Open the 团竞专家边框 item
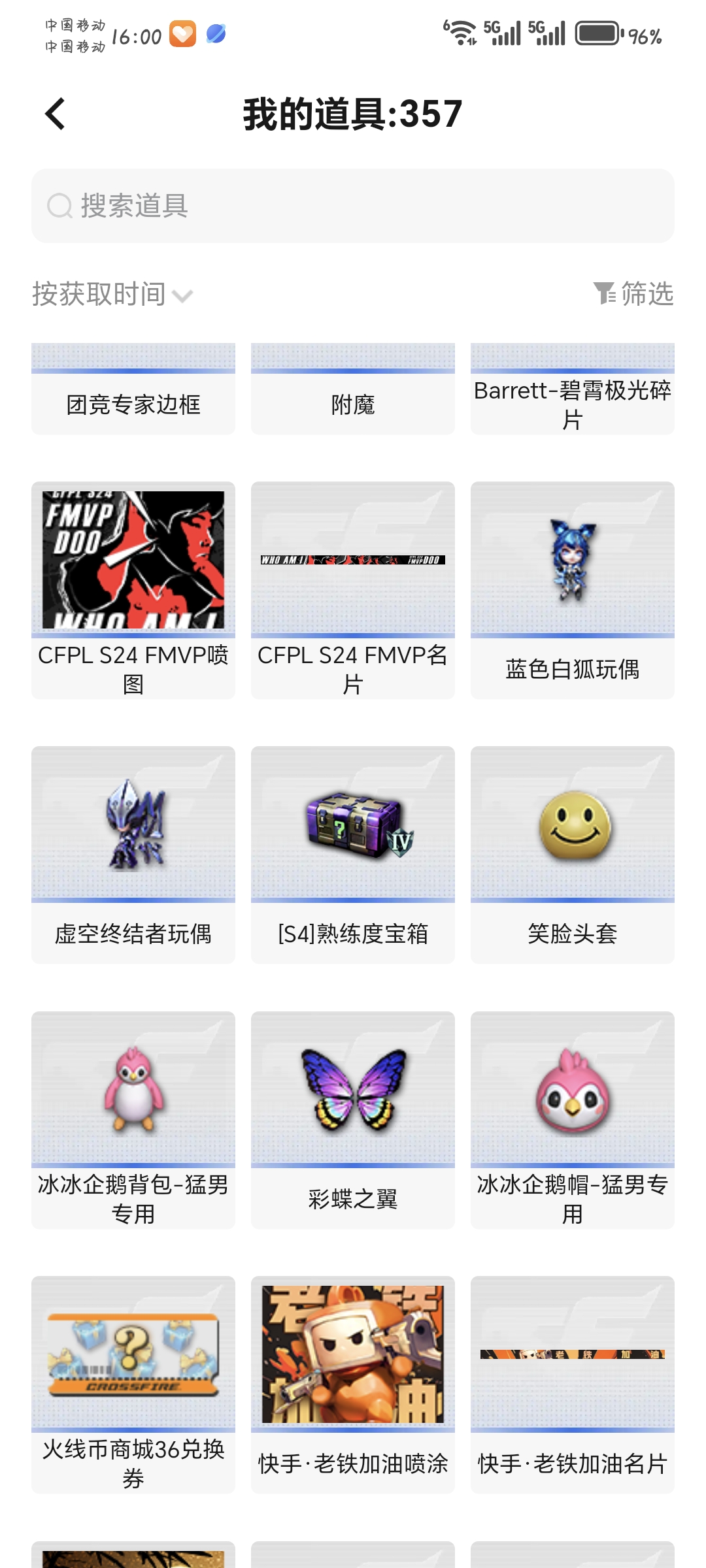Image resolution: width=706 pixels, height=1568 pixels. 133,390
